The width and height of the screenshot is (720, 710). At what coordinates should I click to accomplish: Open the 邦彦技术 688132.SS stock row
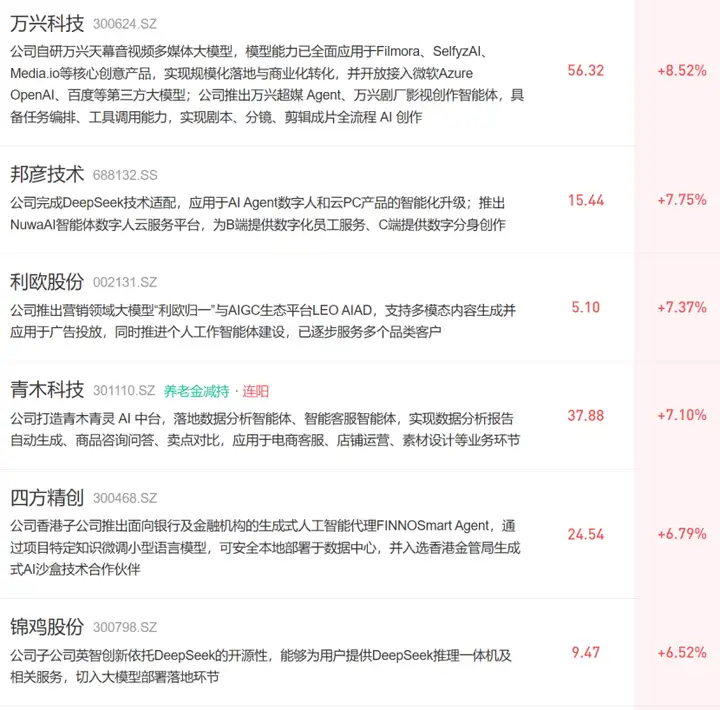tap(360, 199)
